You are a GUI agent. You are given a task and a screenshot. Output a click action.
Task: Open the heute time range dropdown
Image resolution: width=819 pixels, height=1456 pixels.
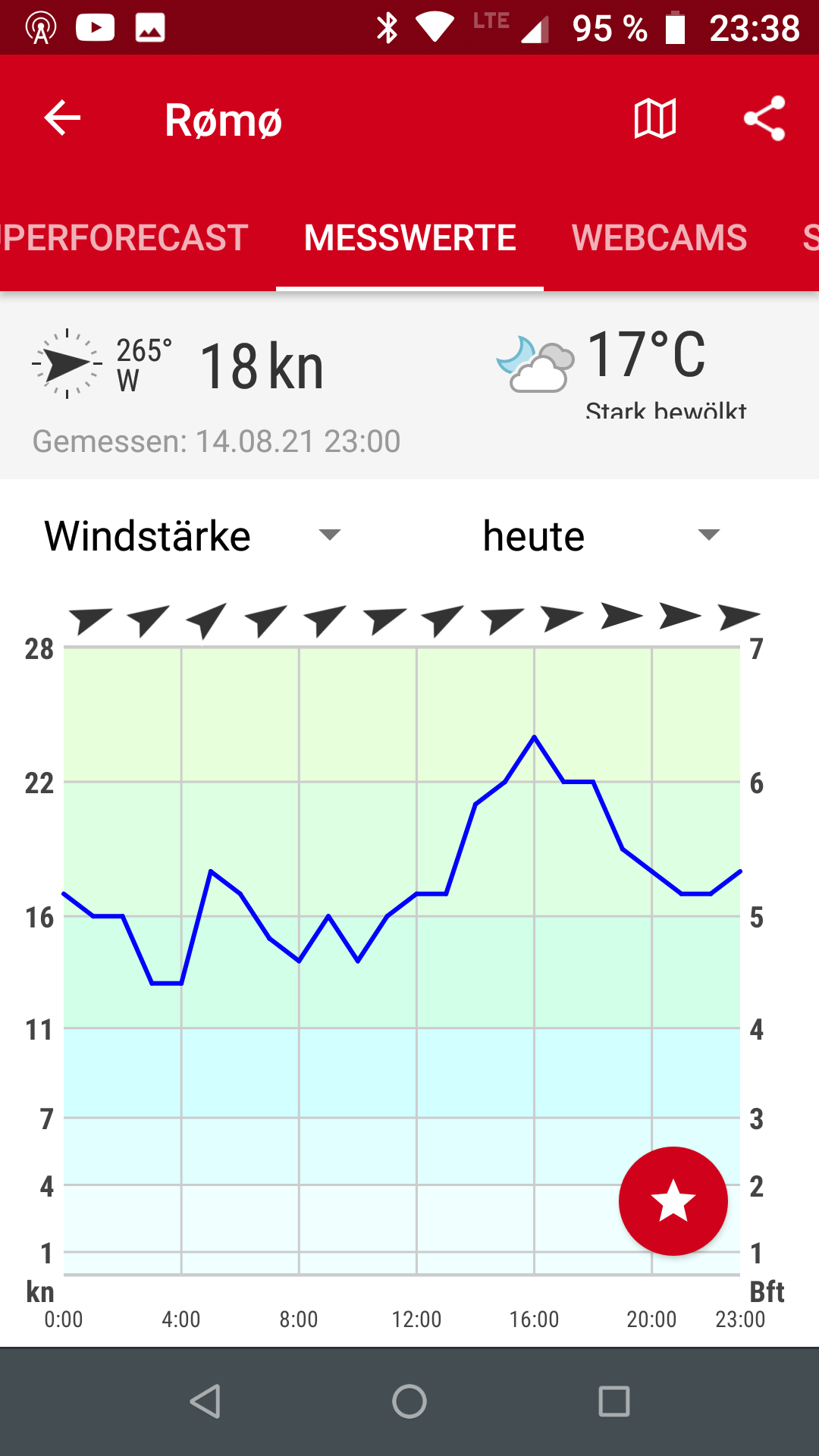(x=601, y=536)
